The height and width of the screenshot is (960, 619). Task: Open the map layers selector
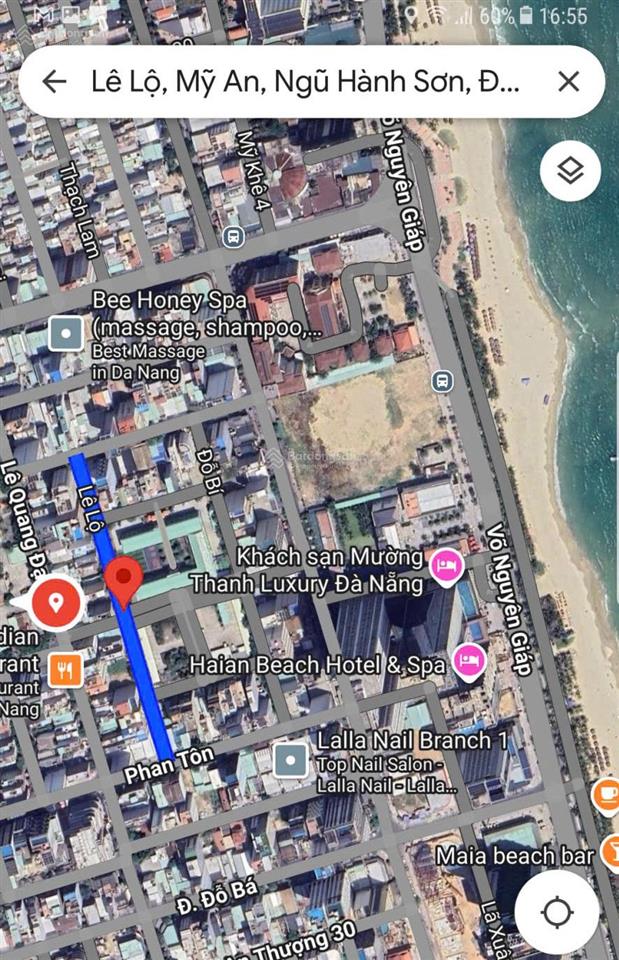(570, 171)
